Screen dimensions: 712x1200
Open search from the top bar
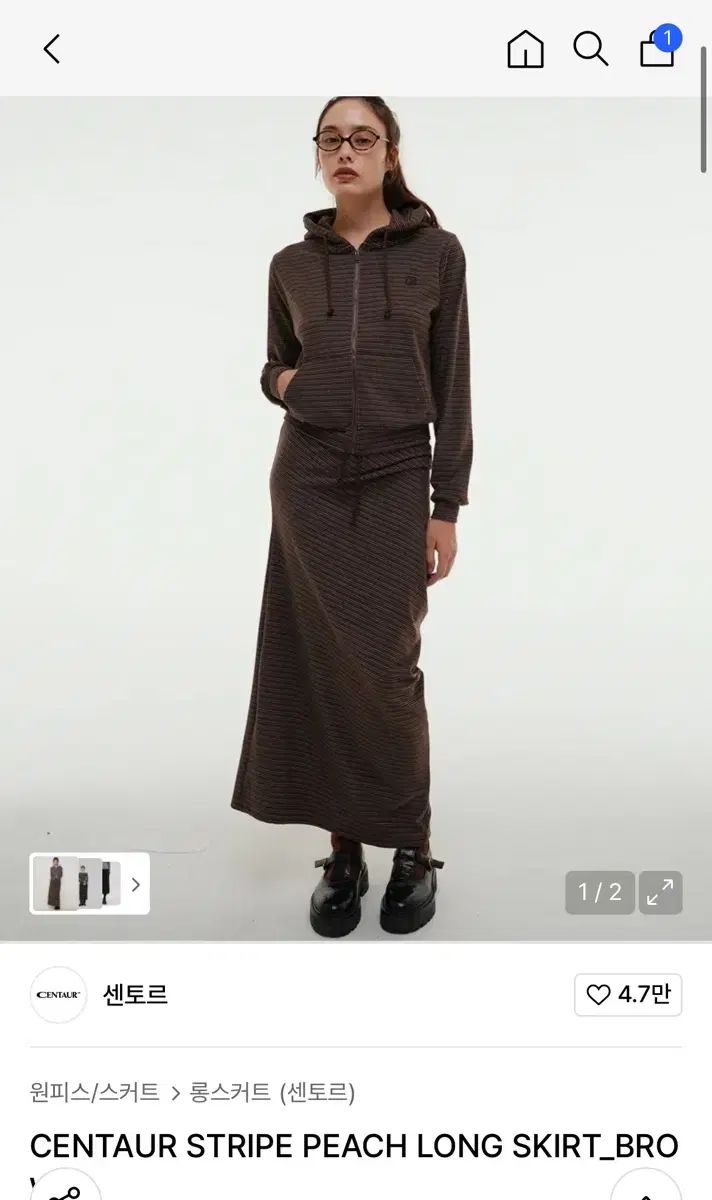[x=590, y=49]
